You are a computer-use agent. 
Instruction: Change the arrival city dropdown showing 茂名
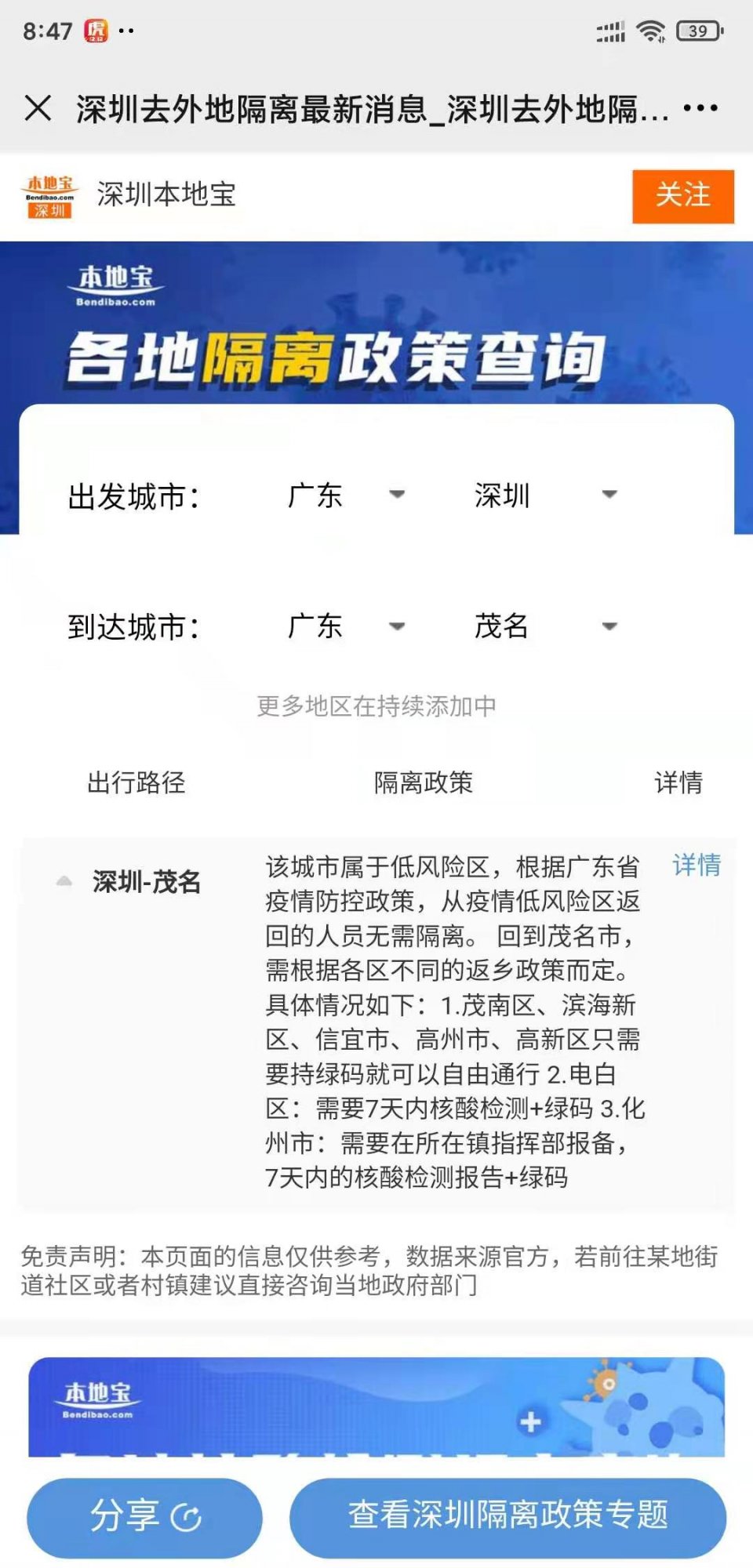tap(544, 626)
